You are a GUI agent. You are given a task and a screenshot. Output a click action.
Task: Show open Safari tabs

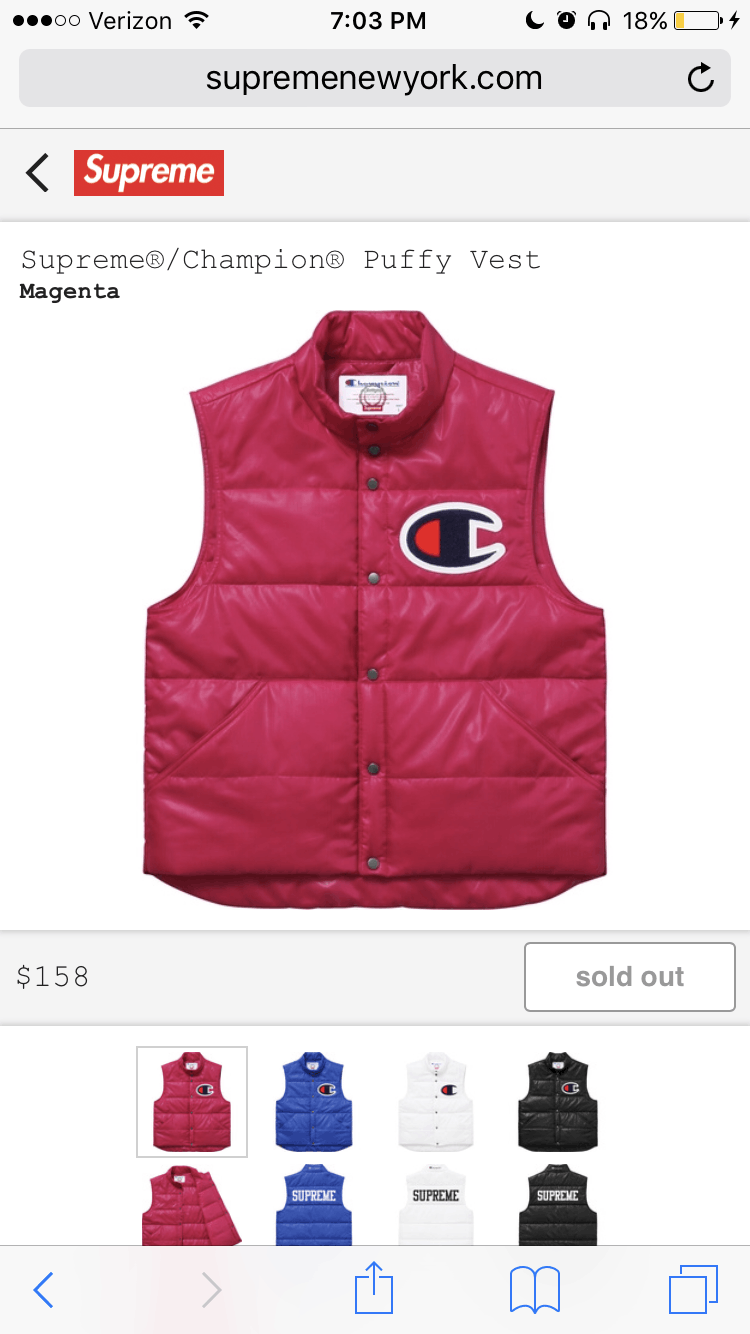click(x=694, y=1289)
